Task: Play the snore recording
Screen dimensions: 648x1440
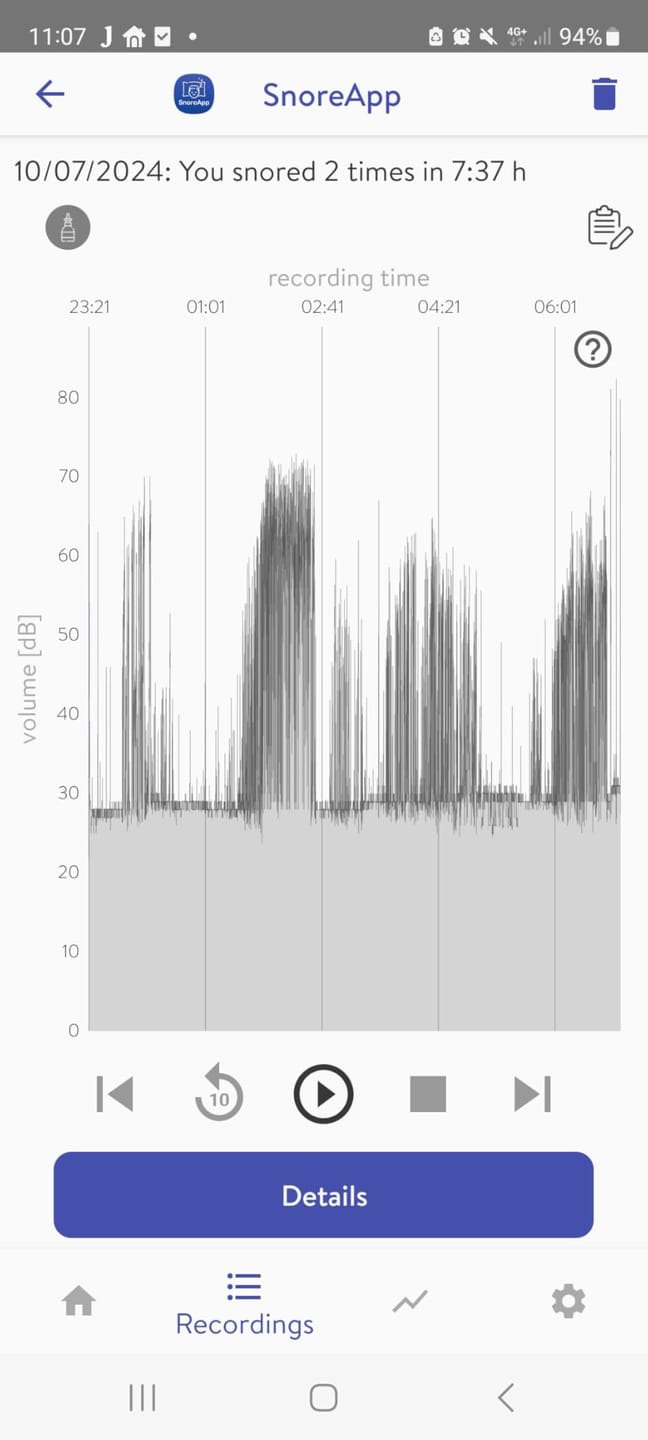Action: point(323,1094)
